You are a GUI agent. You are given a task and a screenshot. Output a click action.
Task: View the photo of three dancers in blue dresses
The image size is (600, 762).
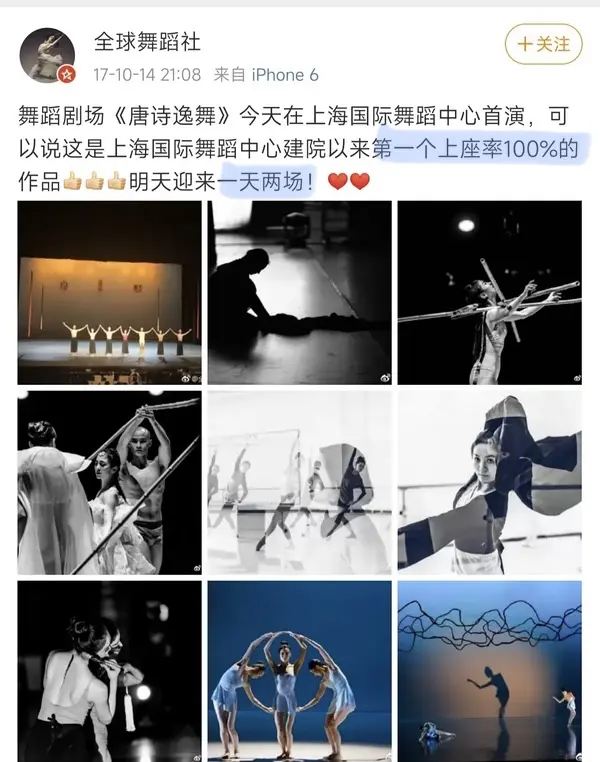[x=299, y=671]
